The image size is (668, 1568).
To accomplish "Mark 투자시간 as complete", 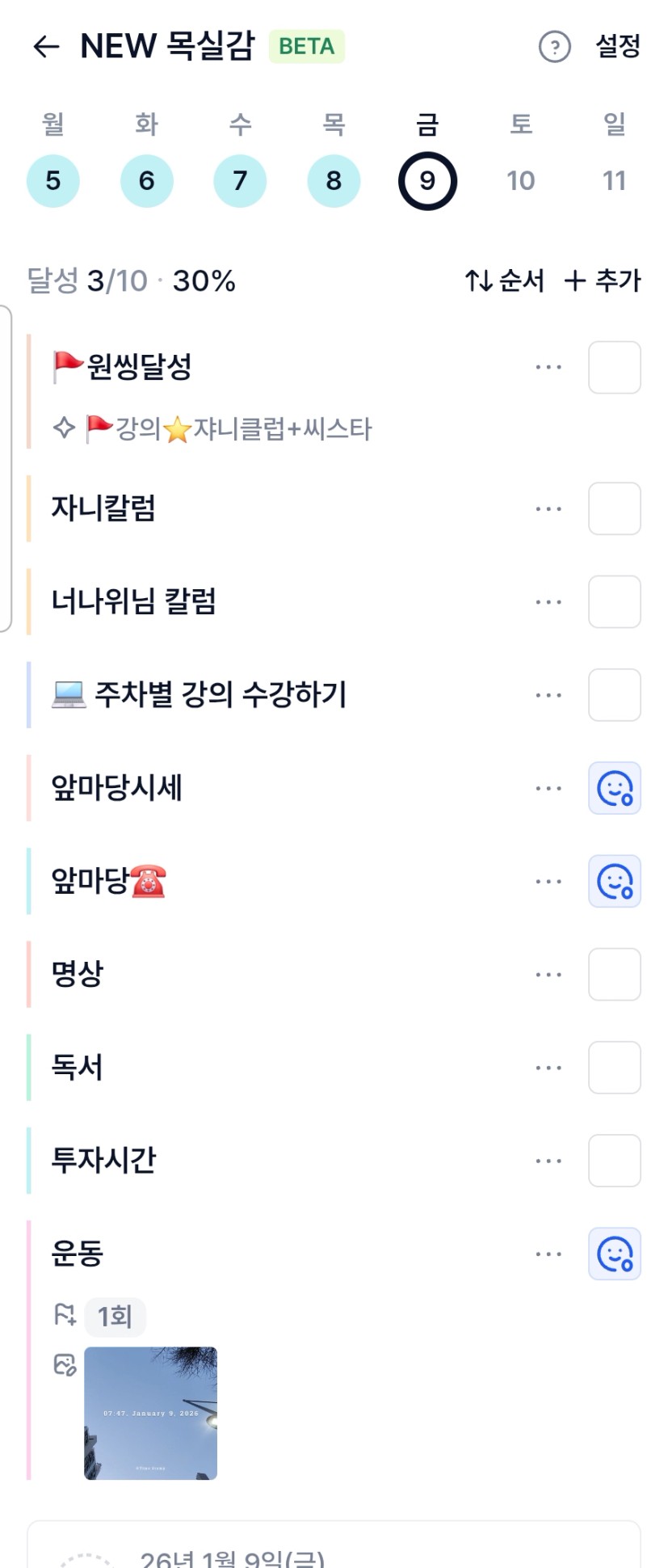I will click(614, 1161).
